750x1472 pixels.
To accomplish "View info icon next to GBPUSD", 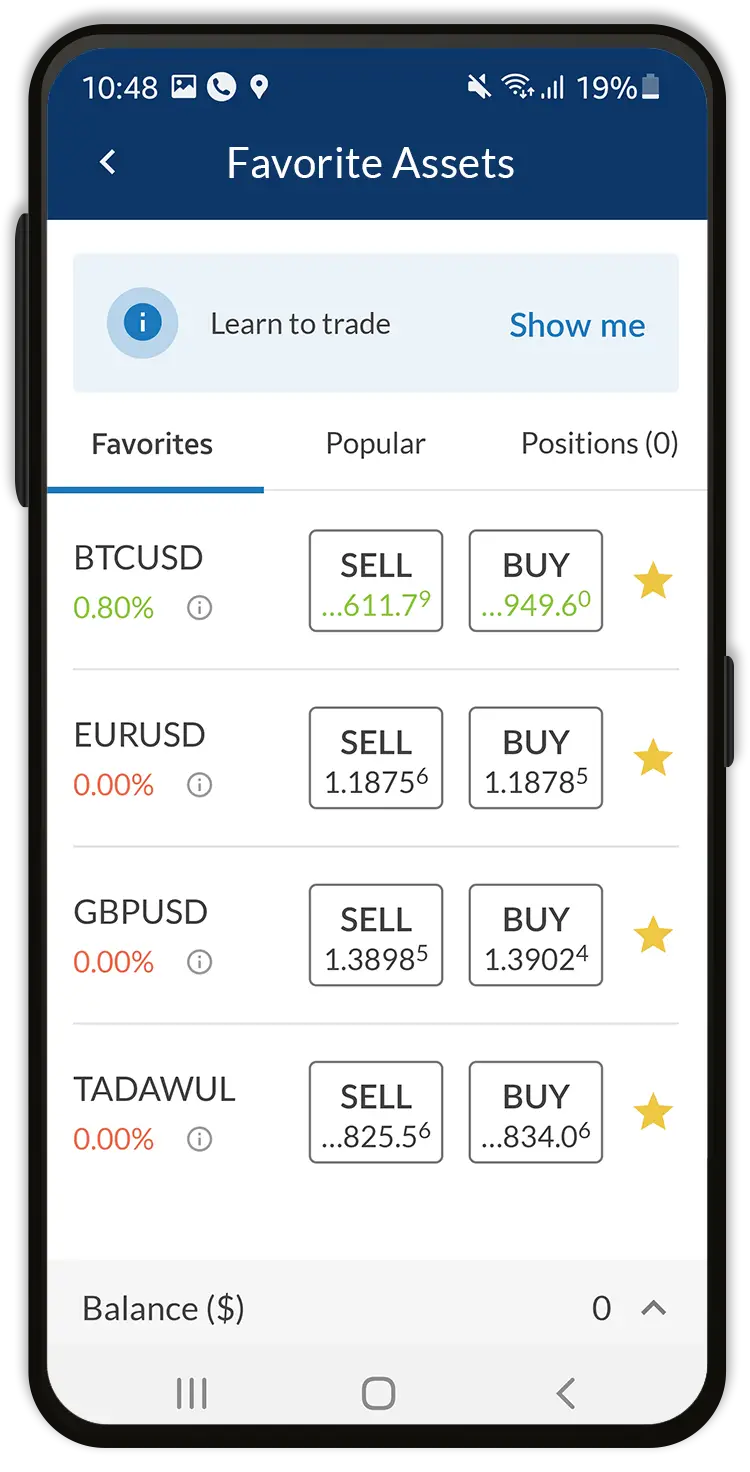I will 200,962.
